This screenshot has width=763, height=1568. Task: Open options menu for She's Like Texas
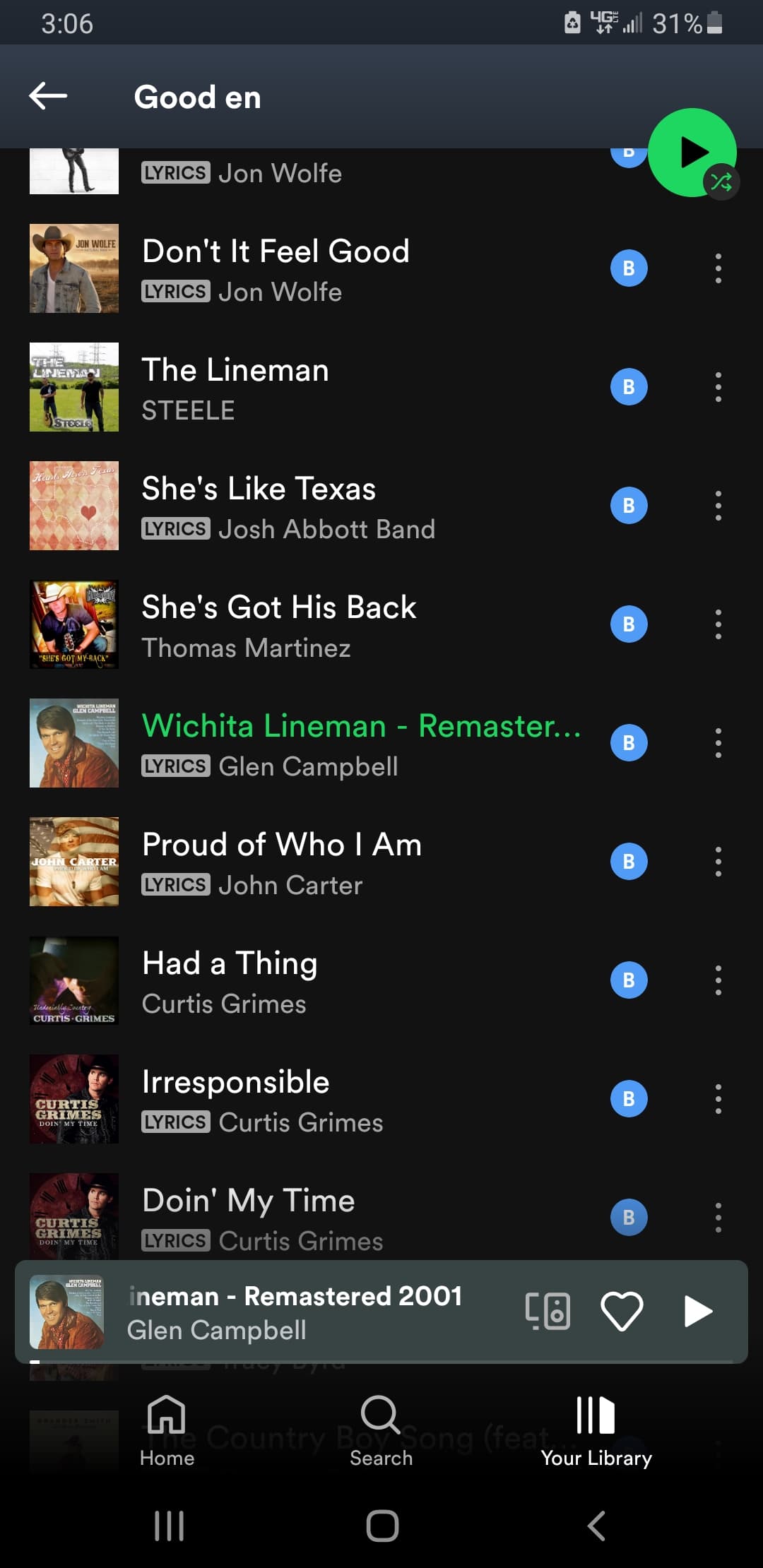click(718, 505)
